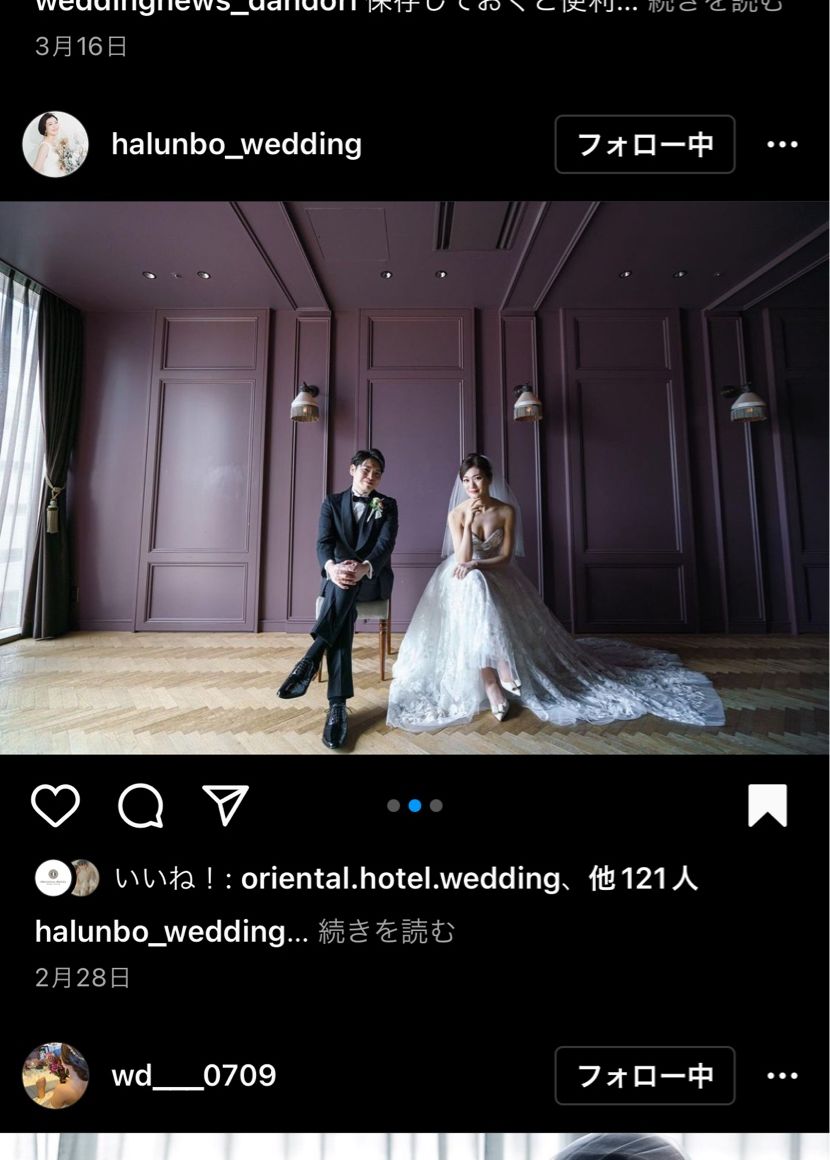Screen dimensions: 830x1160
Task: Open wd___0709 profile avatar
Action: [x=55, y=1076]
